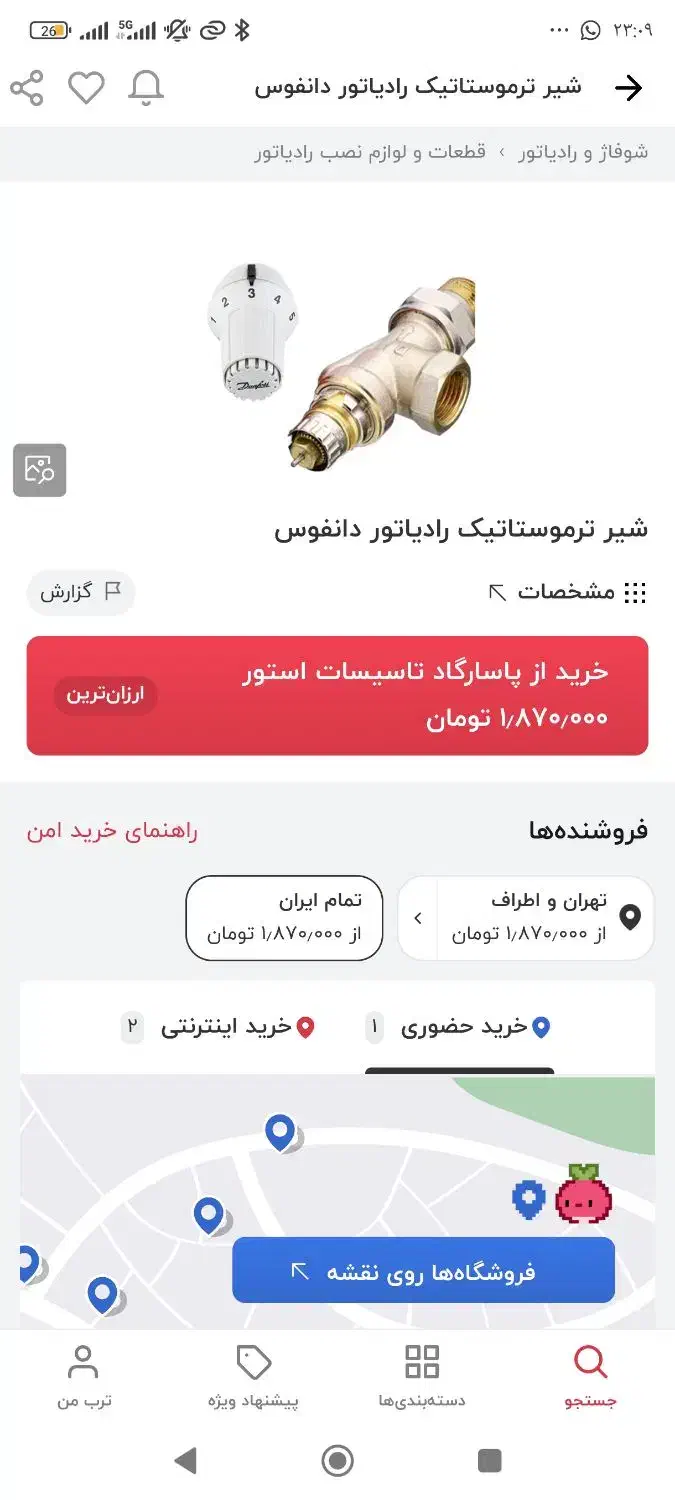Tap the system home button
This screenshot has width=675, height=1500.
[337, 1461]
